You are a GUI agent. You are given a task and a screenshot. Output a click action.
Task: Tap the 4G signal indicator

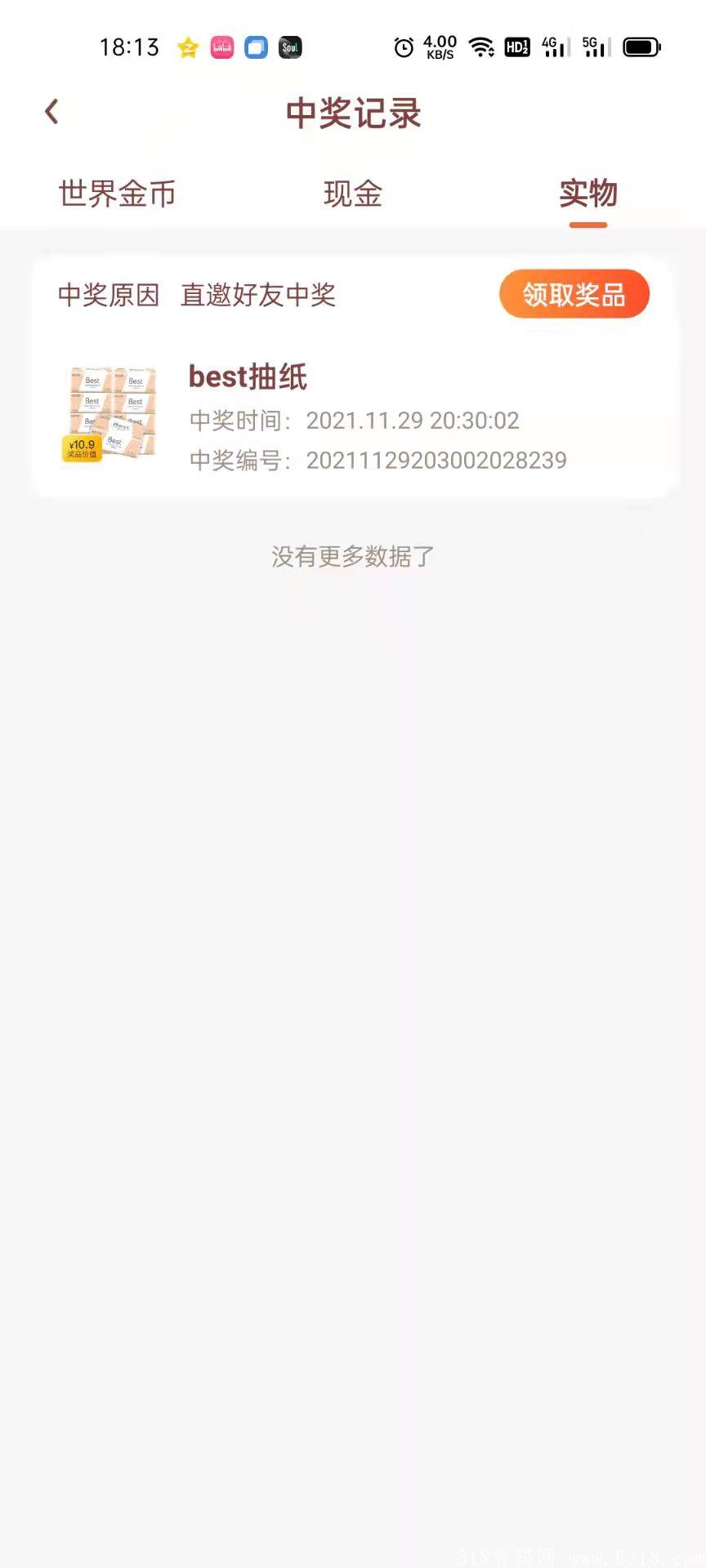point(554,48)
